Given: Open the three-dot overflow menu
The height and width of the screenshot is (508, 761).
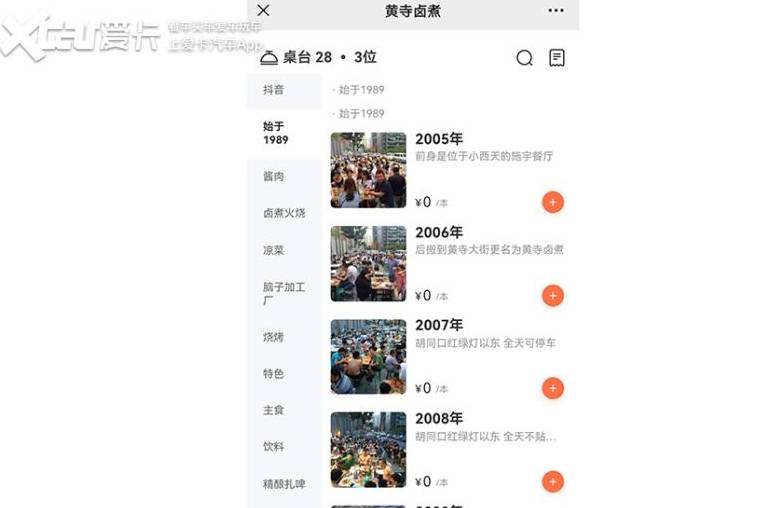Looking at the screenshot, I should (x=556, y=11).
